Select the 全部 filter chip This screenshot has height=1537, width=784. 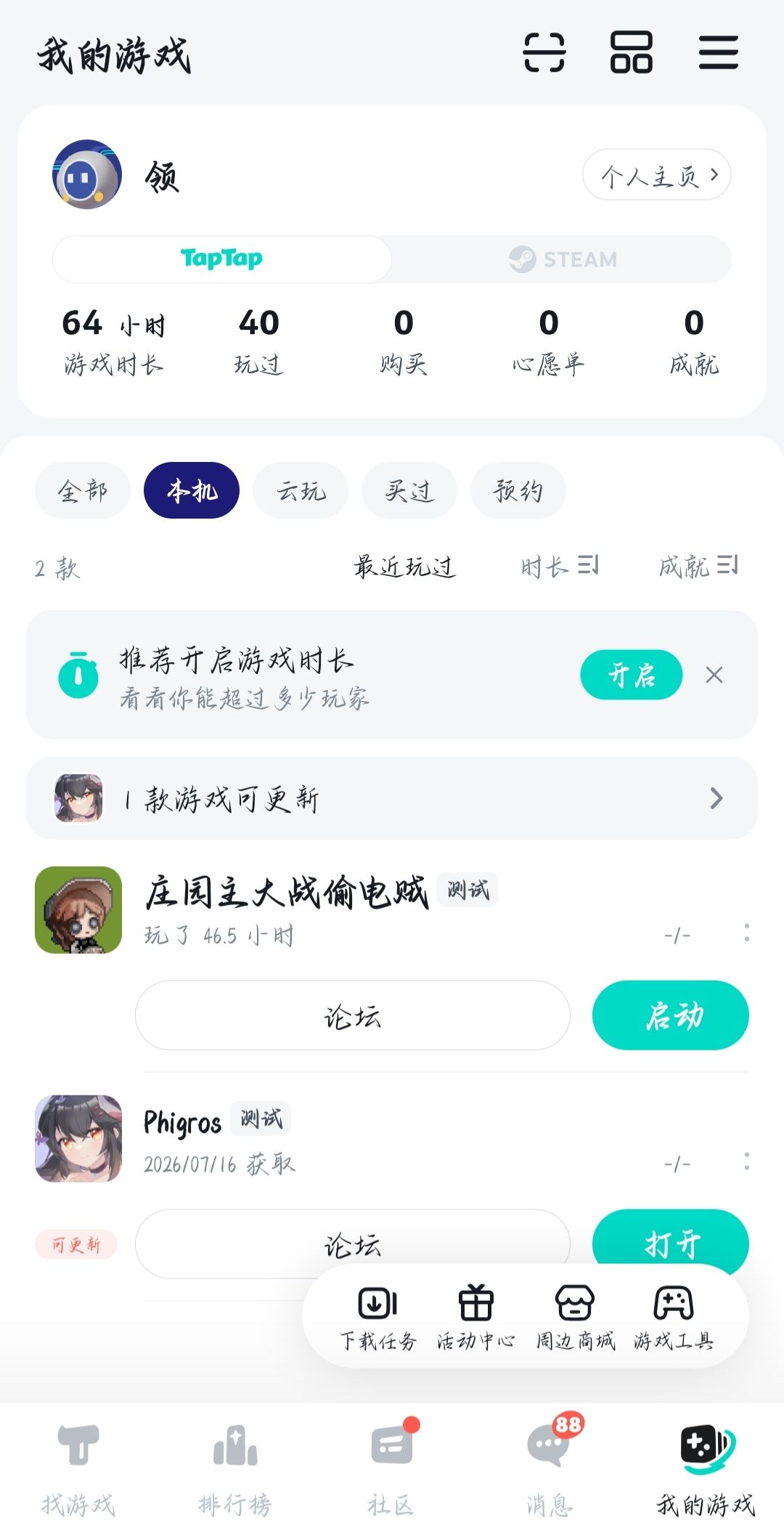click(x=83, y=490)
